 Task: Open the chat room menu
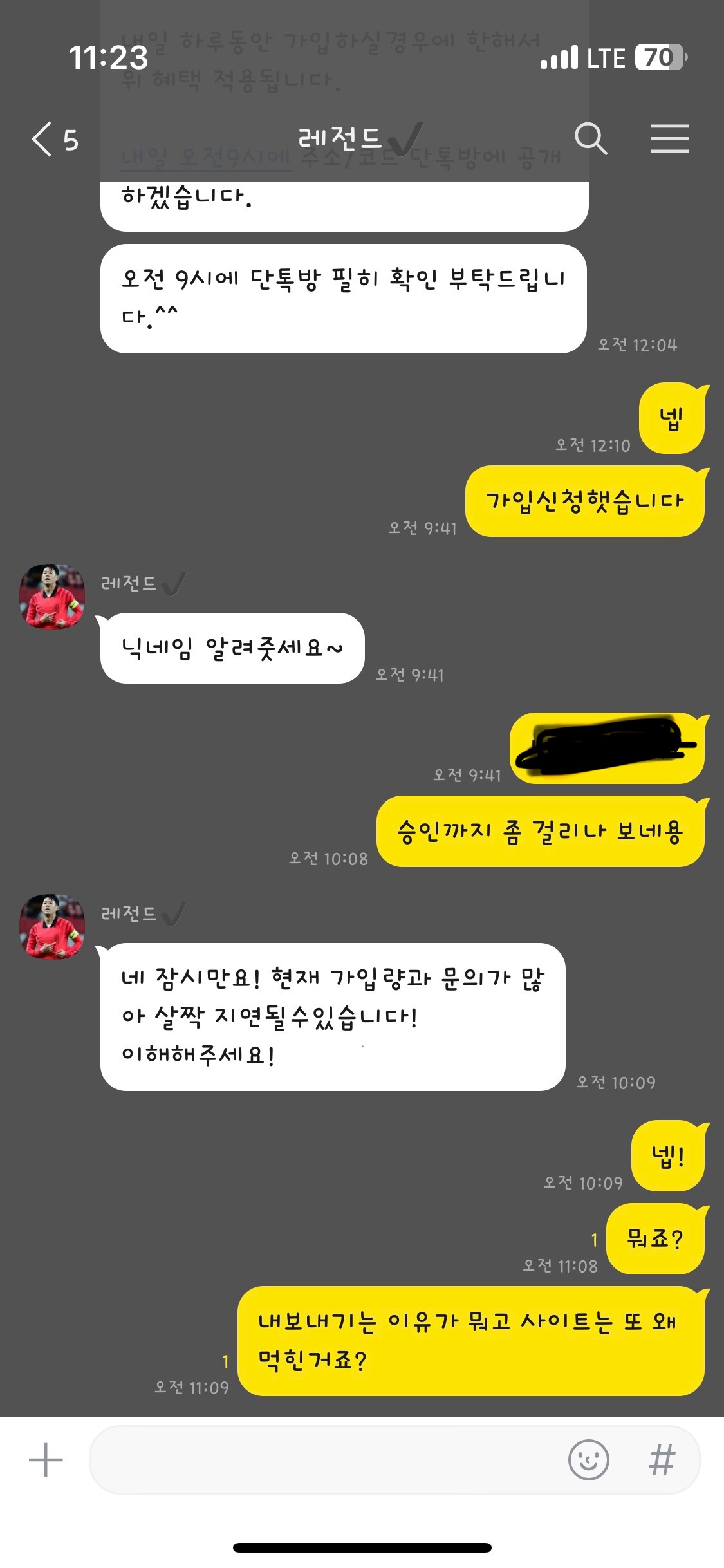669,138
